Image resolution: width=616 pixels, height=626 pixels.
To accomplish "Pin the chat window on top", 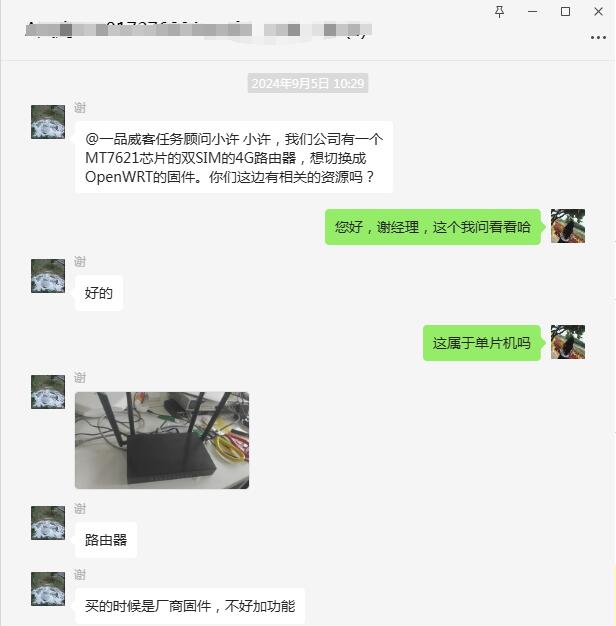I will pyautogui.click(x=500, y=11).
